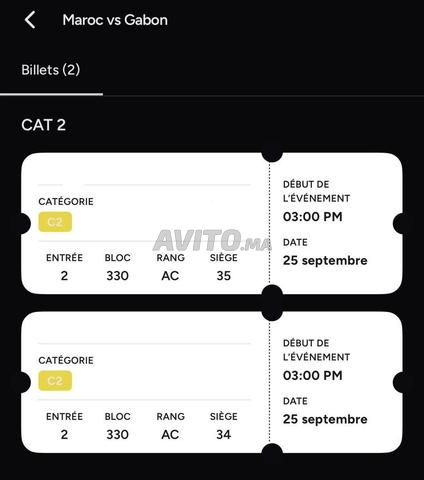The height and width of the screenshot is (480, 424).
Task: Go back from Maroc vs Gabon
Action: pos(30,20)
